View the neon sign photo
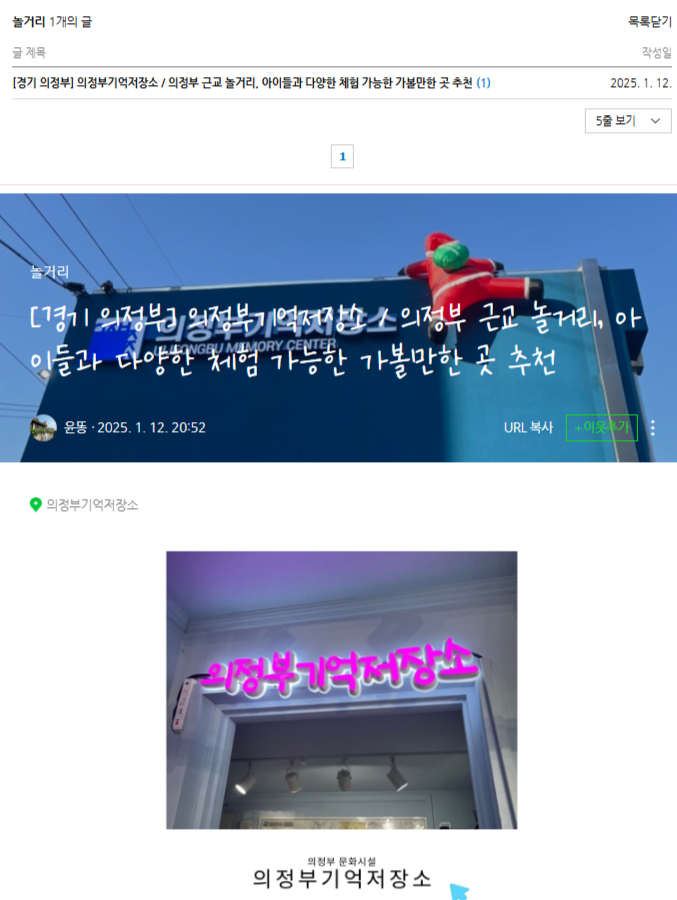Viewport: 677px width, 900px height. tap(341, 689)
